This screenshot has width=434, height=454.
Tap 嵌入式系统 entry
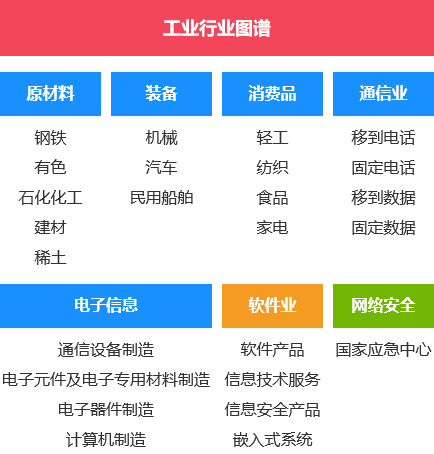(272, 440)
